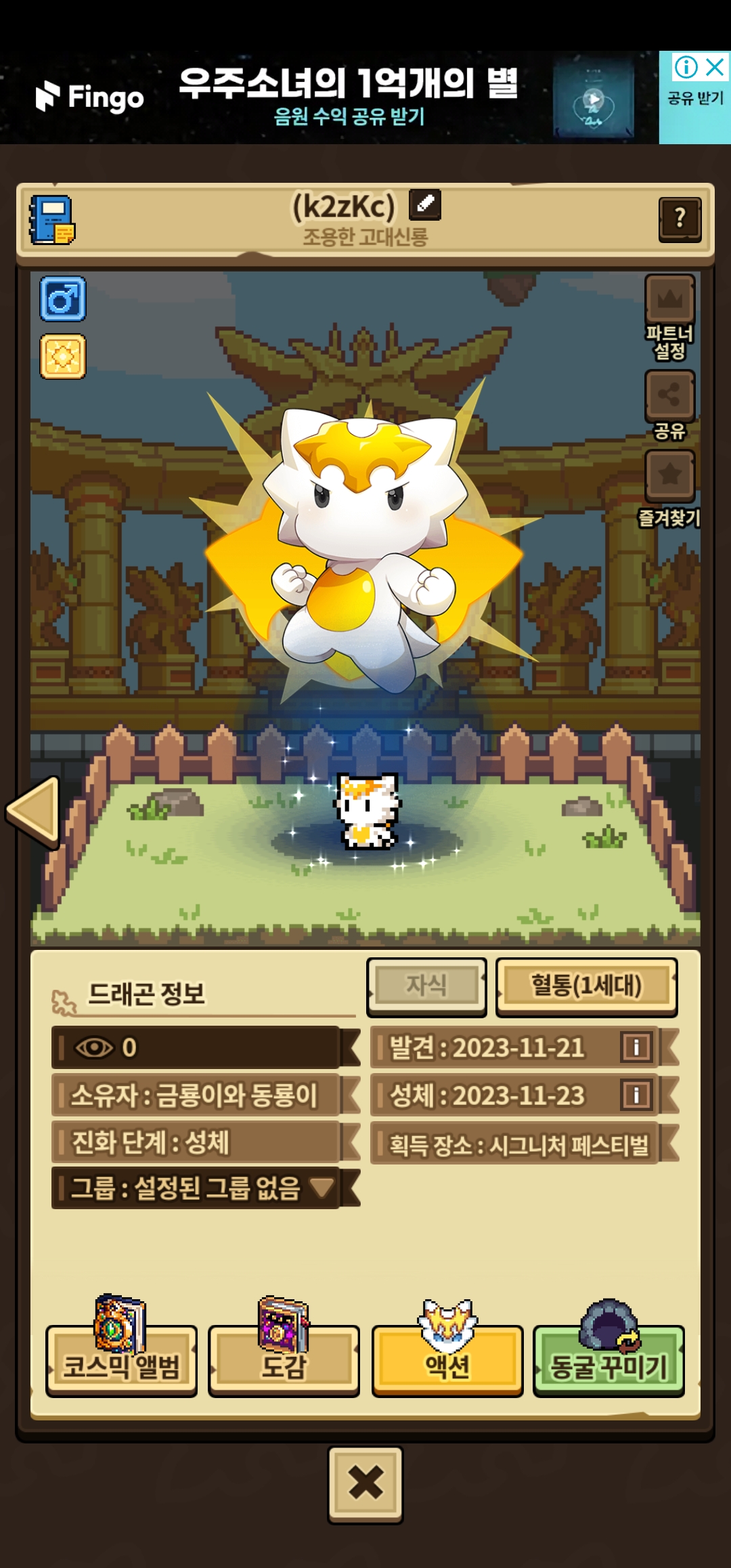Add dragon to 즐겨찾기 favorites
This screenshot has height=1568, width=731.
point(669,475)
